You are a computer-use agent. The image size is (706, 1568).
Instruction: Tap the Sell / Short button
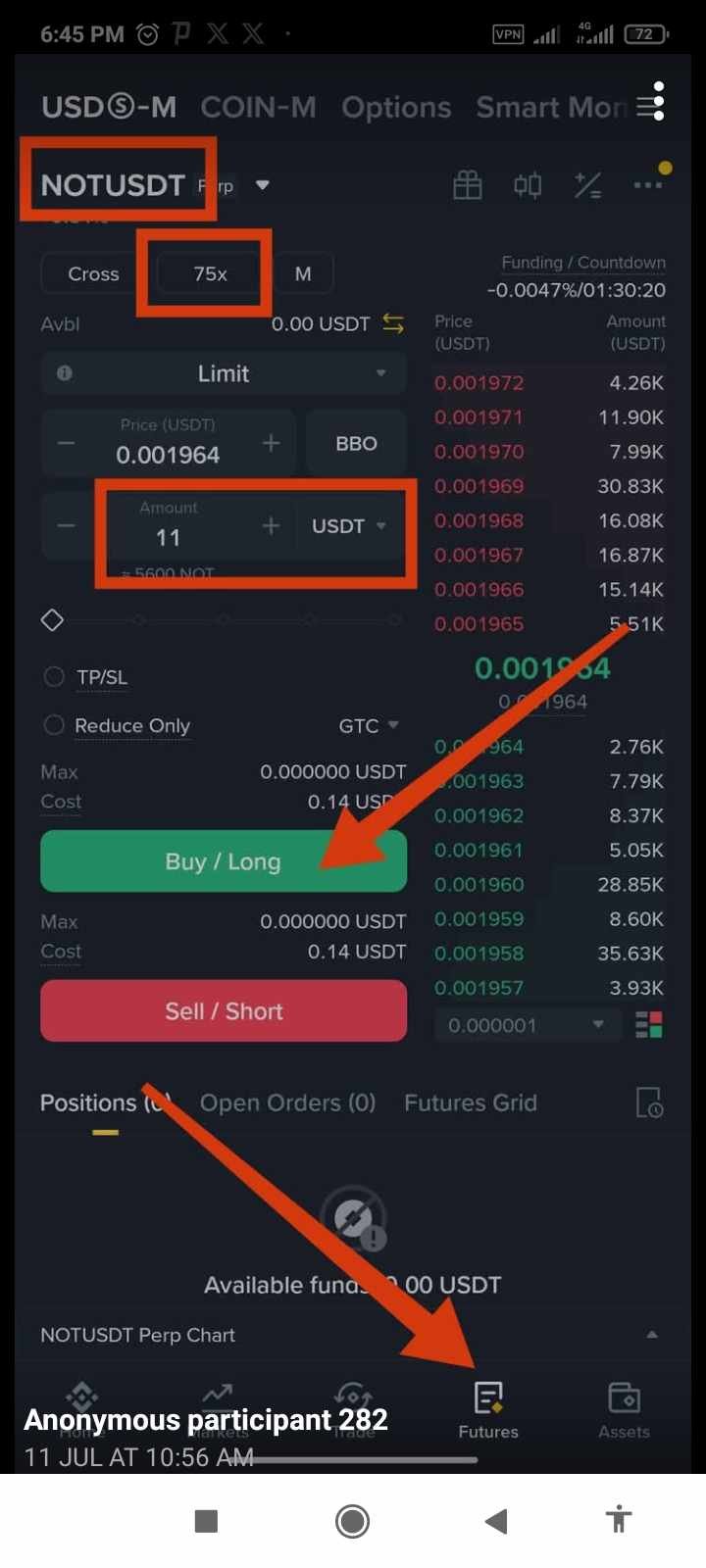224,1010
